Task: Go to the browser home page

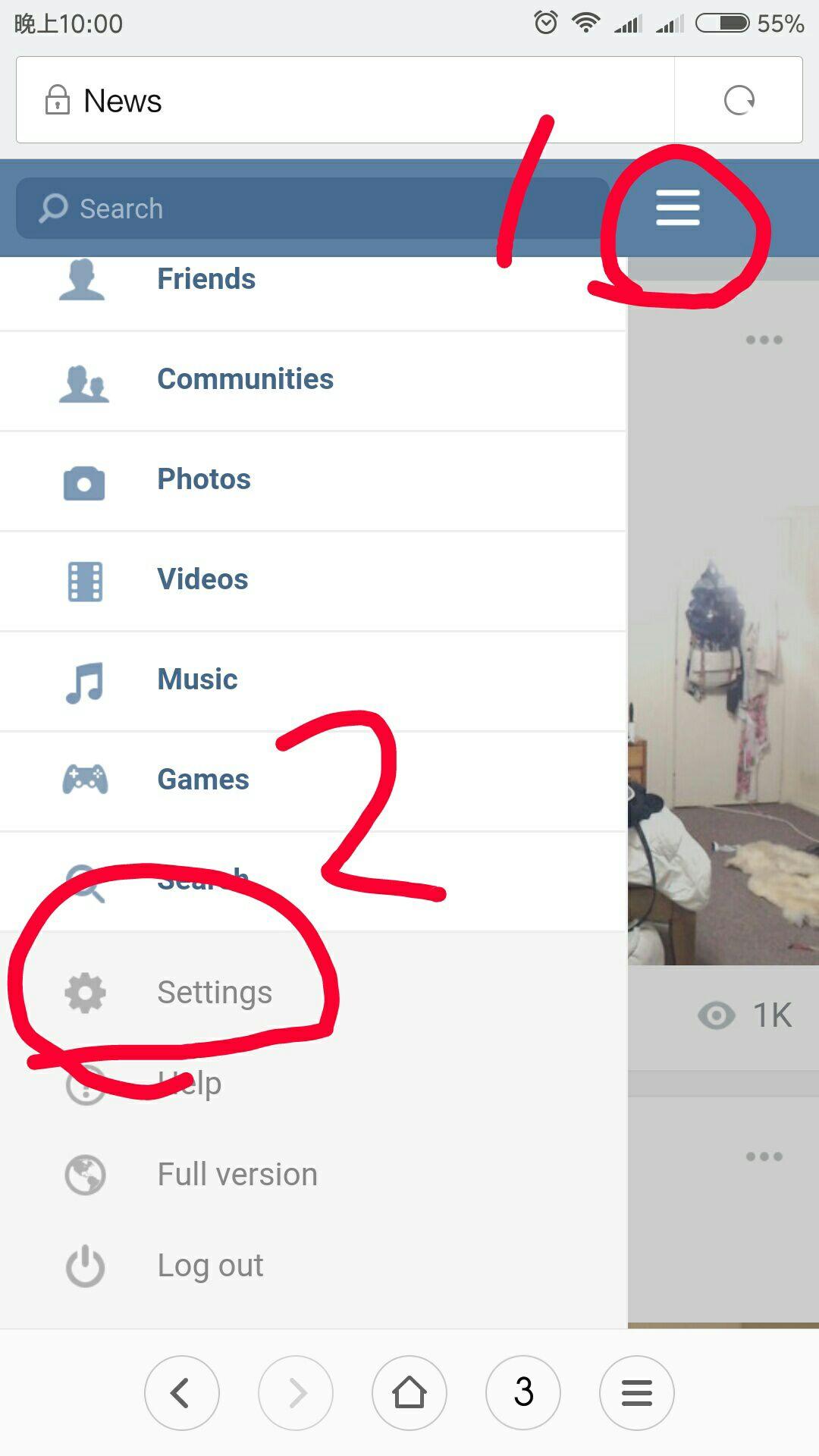Action: click(409, 1393)
